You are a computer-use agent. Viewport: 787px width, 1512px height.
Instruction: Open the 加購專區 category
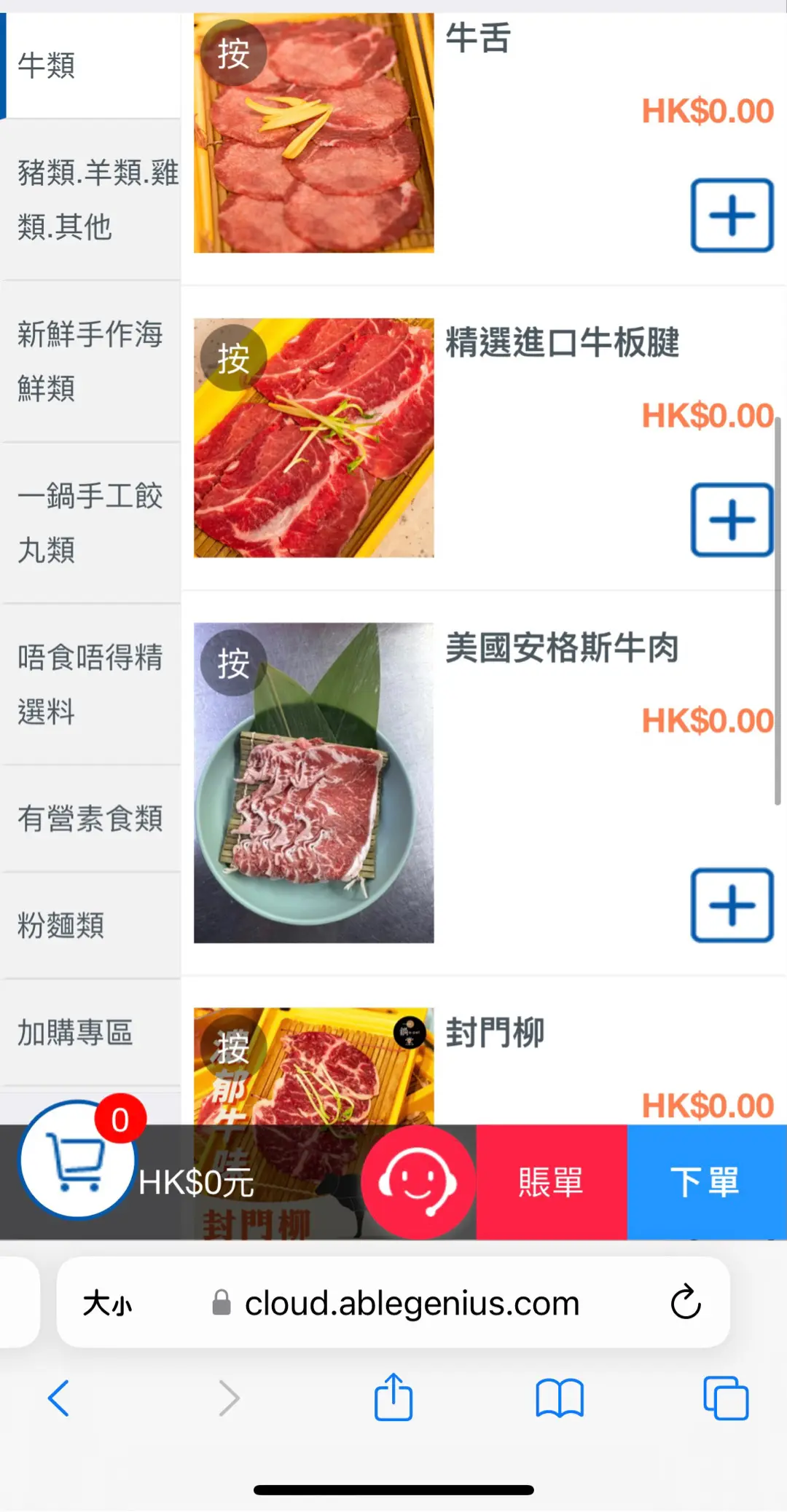[x=91, y=1033]
